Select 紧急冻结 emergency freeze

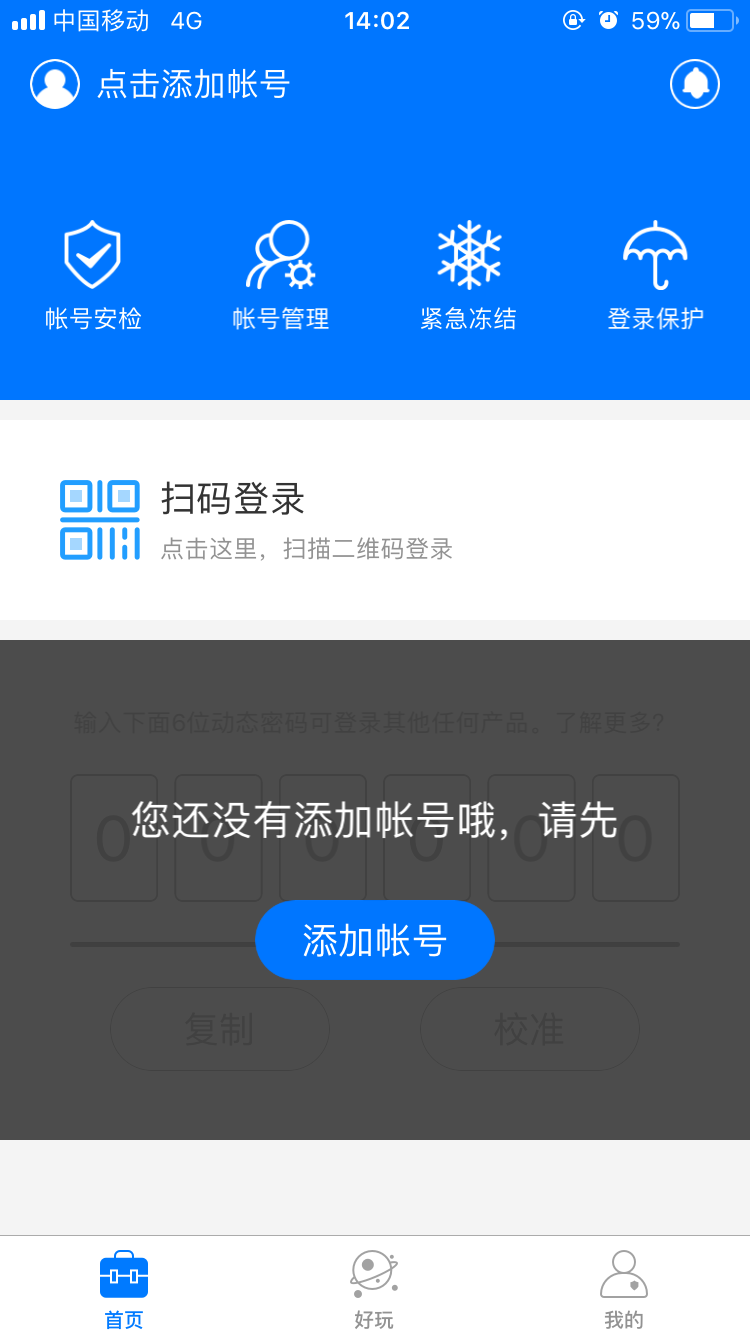[x=468, y=277]
